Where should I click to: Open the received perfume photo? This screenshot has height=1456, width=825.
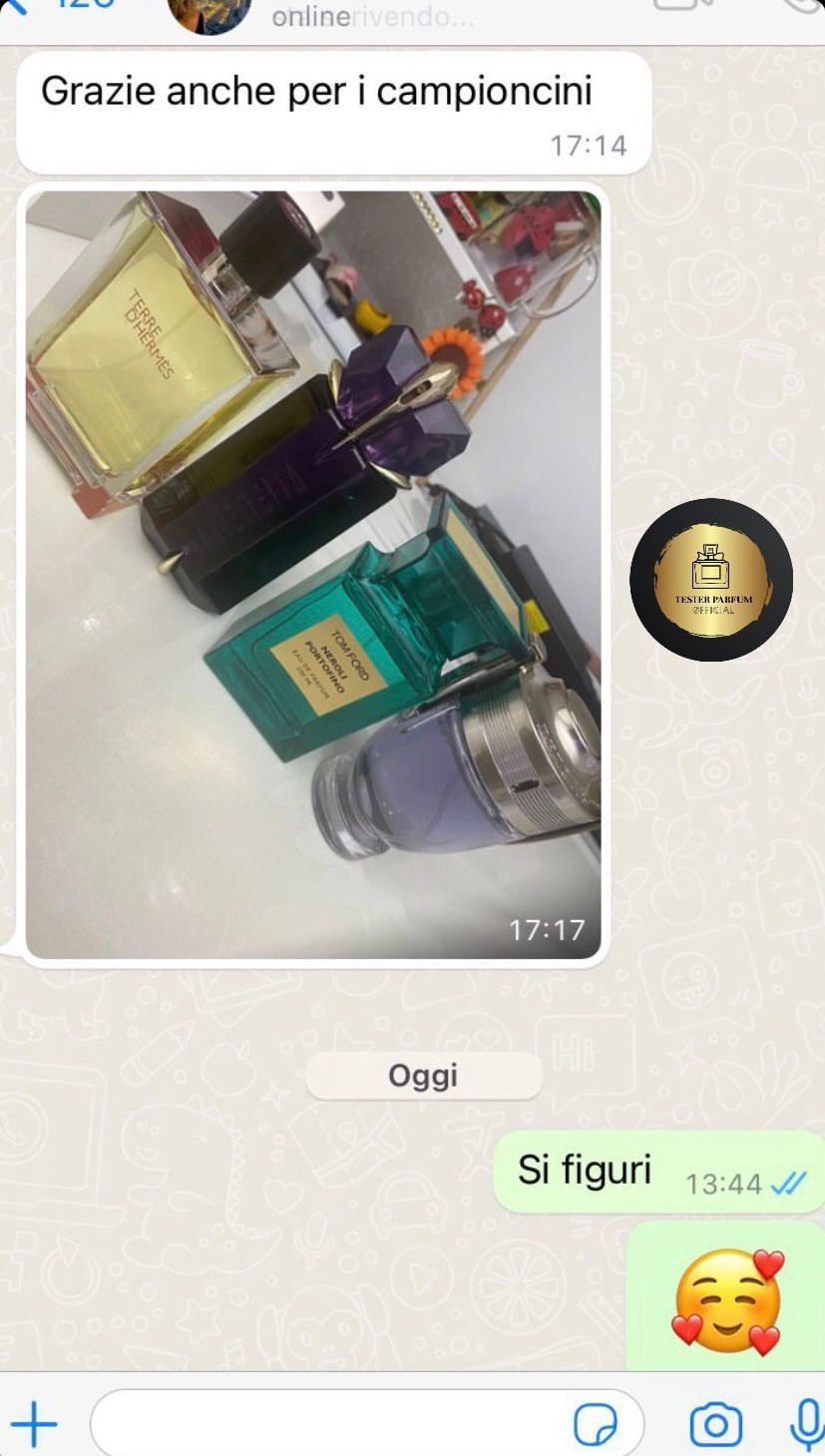(312, 574)
